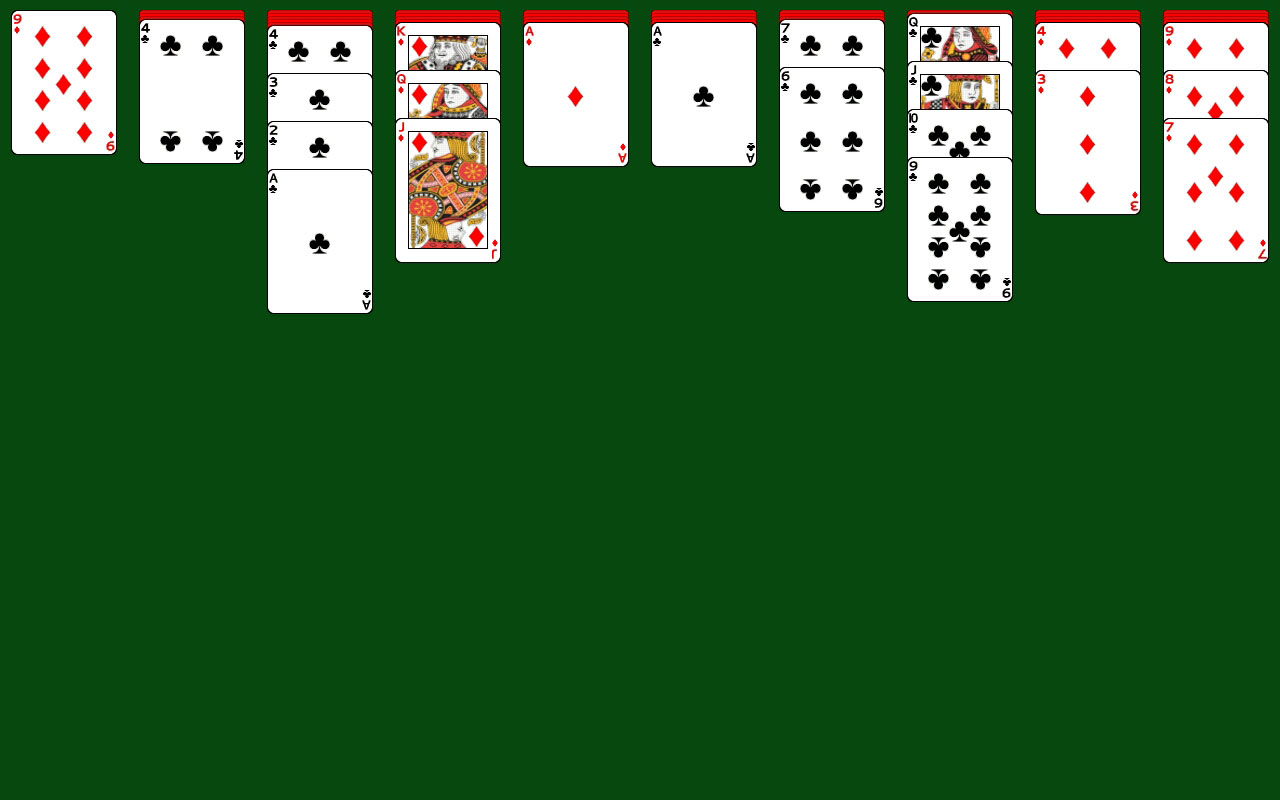Tap the Jack of clubs card
This screenshot has width=1280, height=800.
[960, 85]
